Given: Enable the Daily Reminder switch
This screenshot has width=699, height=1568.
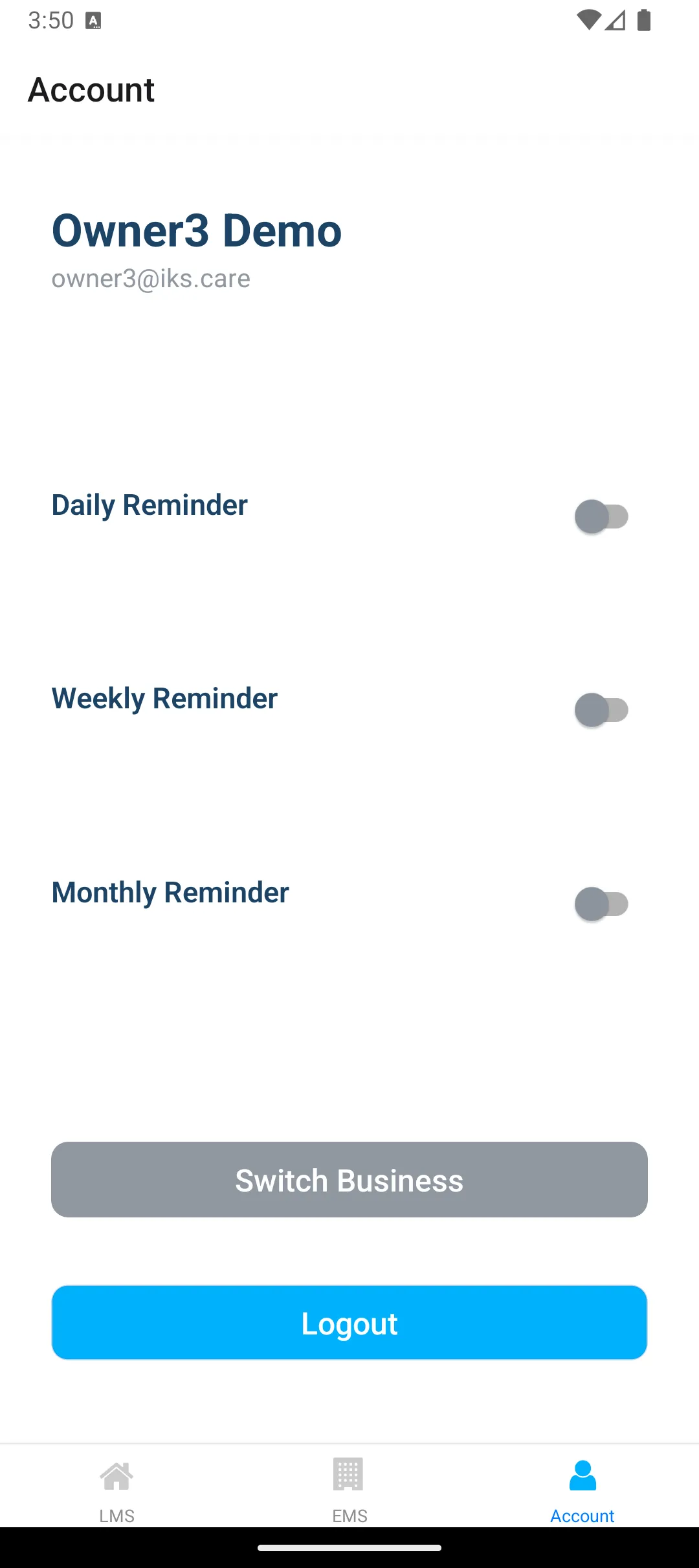Looking at the screenshot, I should pos(601,516).
